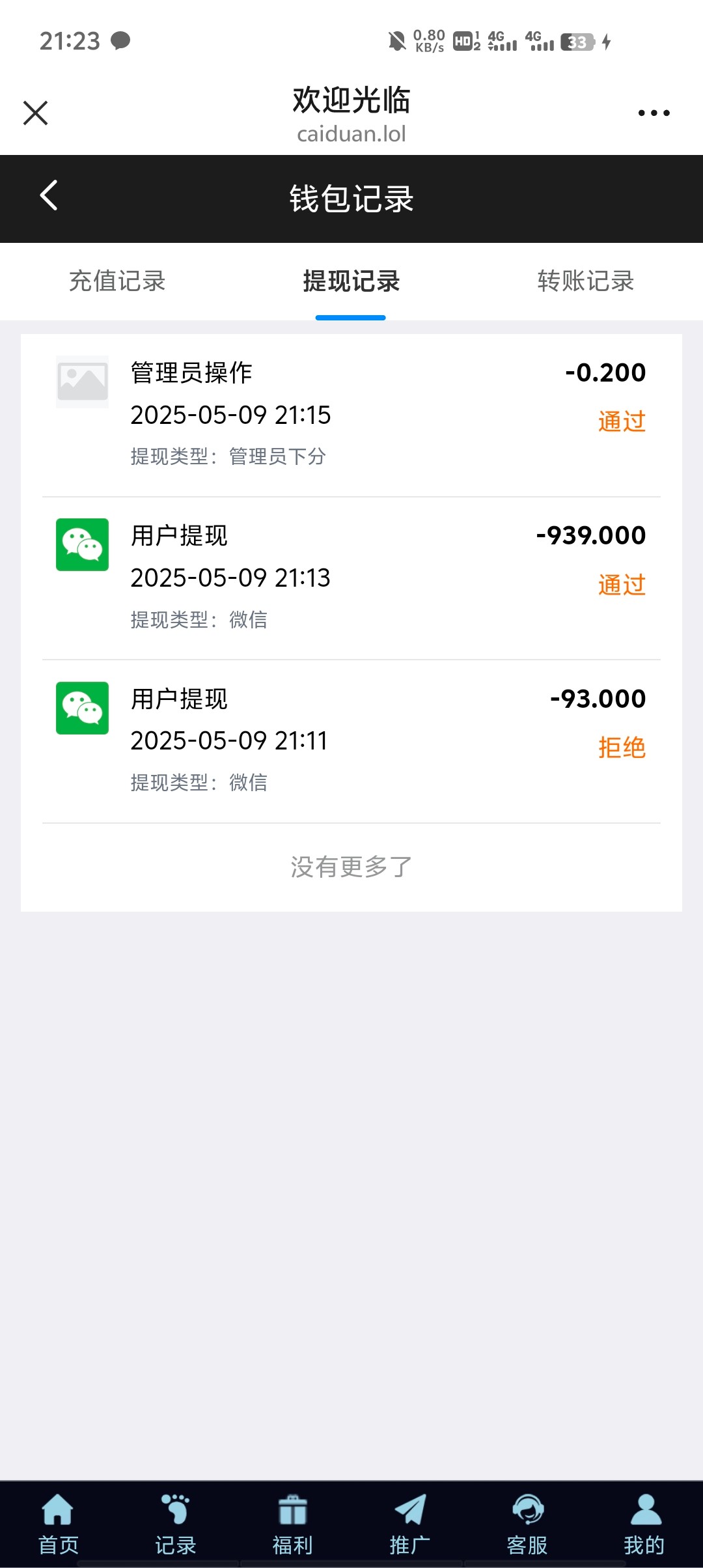Switch to the 充值记录 tab
The image size is (703, 1568).
[x=117, y=281]
